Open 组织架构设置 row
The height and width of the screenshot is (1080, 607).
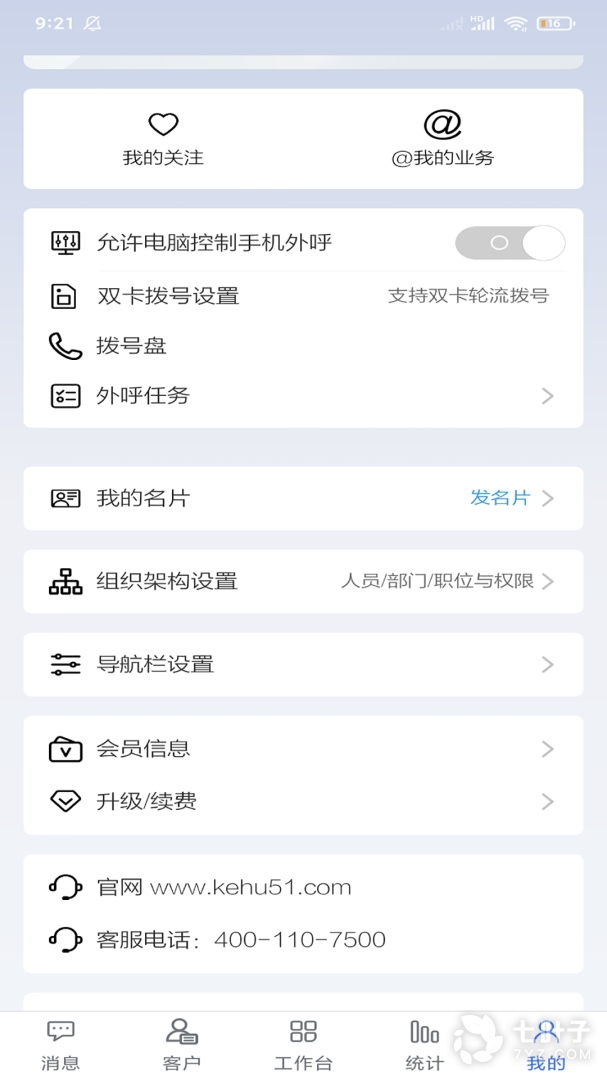click(x=303, y=581)
